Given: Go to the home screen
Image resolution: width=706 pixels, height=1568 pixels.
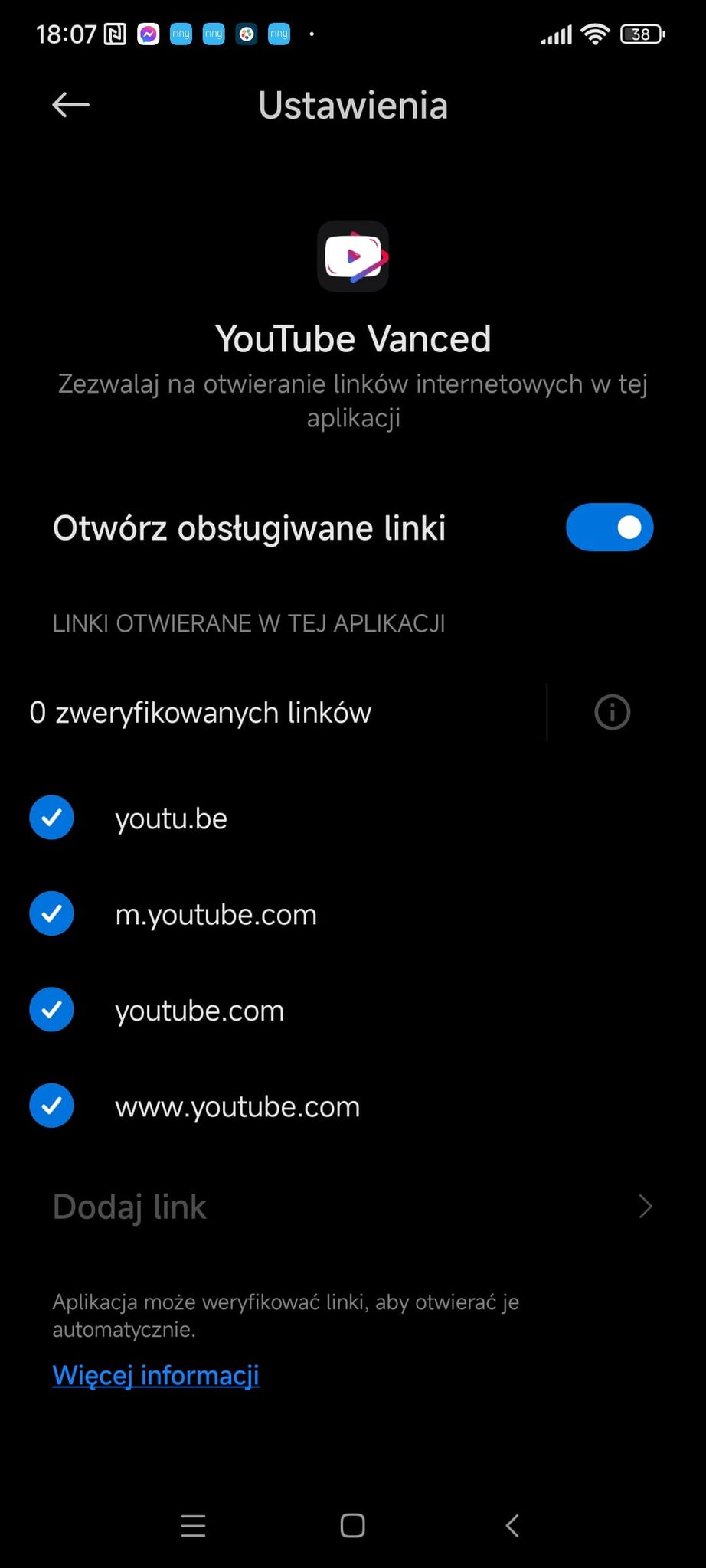Looking at the screenshot, I should coord(352,1525).
